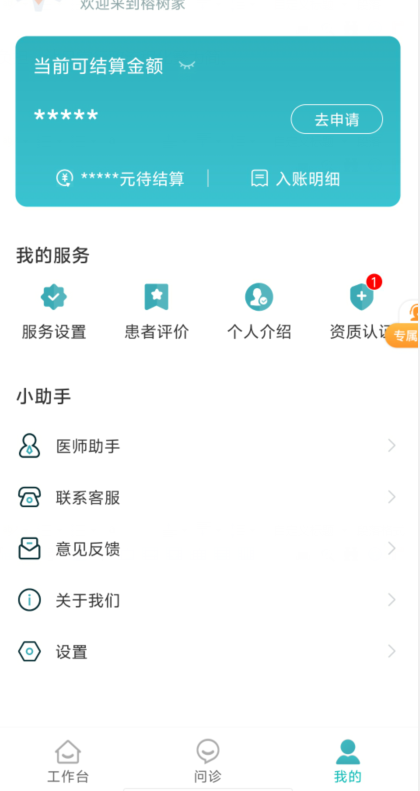Open 患者评价 patient reviews
Image resolution: width=420 pixels, height=791 pixels.
[x=157, y=312]
